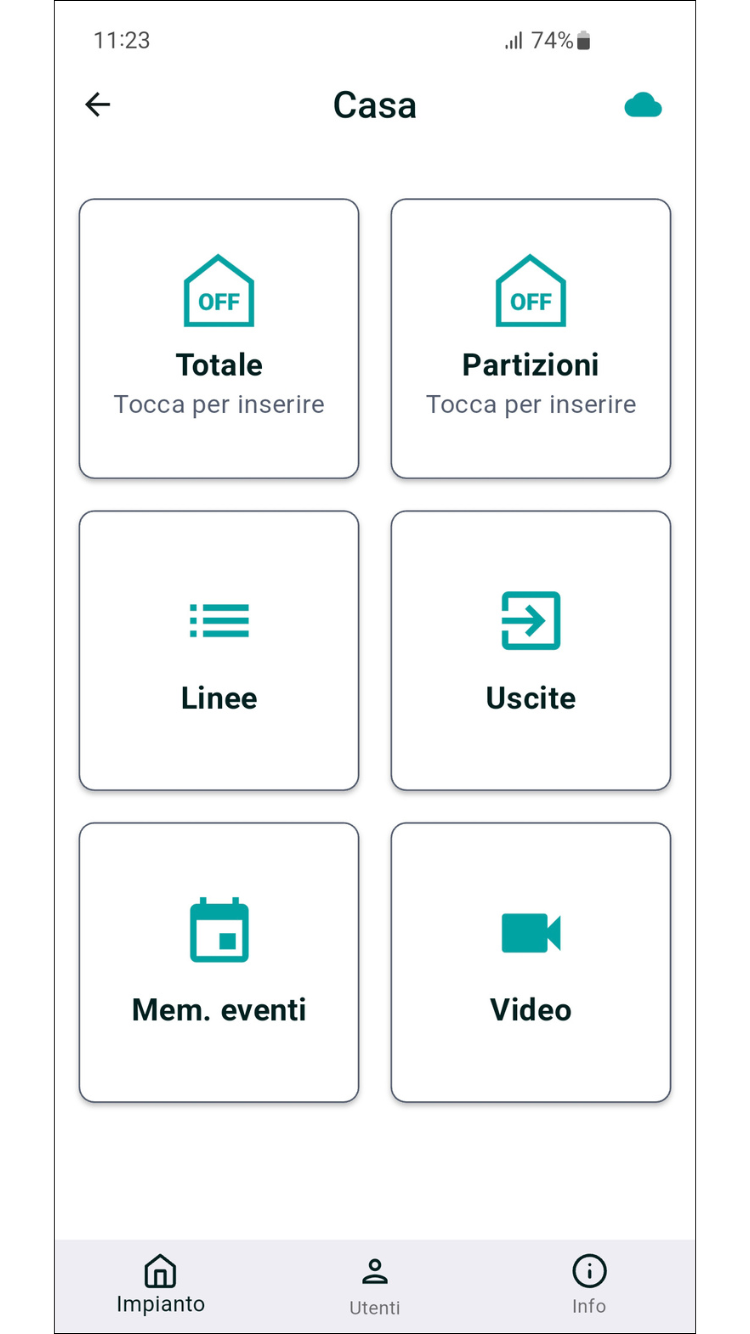Open the Partizioni card

point(531,339)
